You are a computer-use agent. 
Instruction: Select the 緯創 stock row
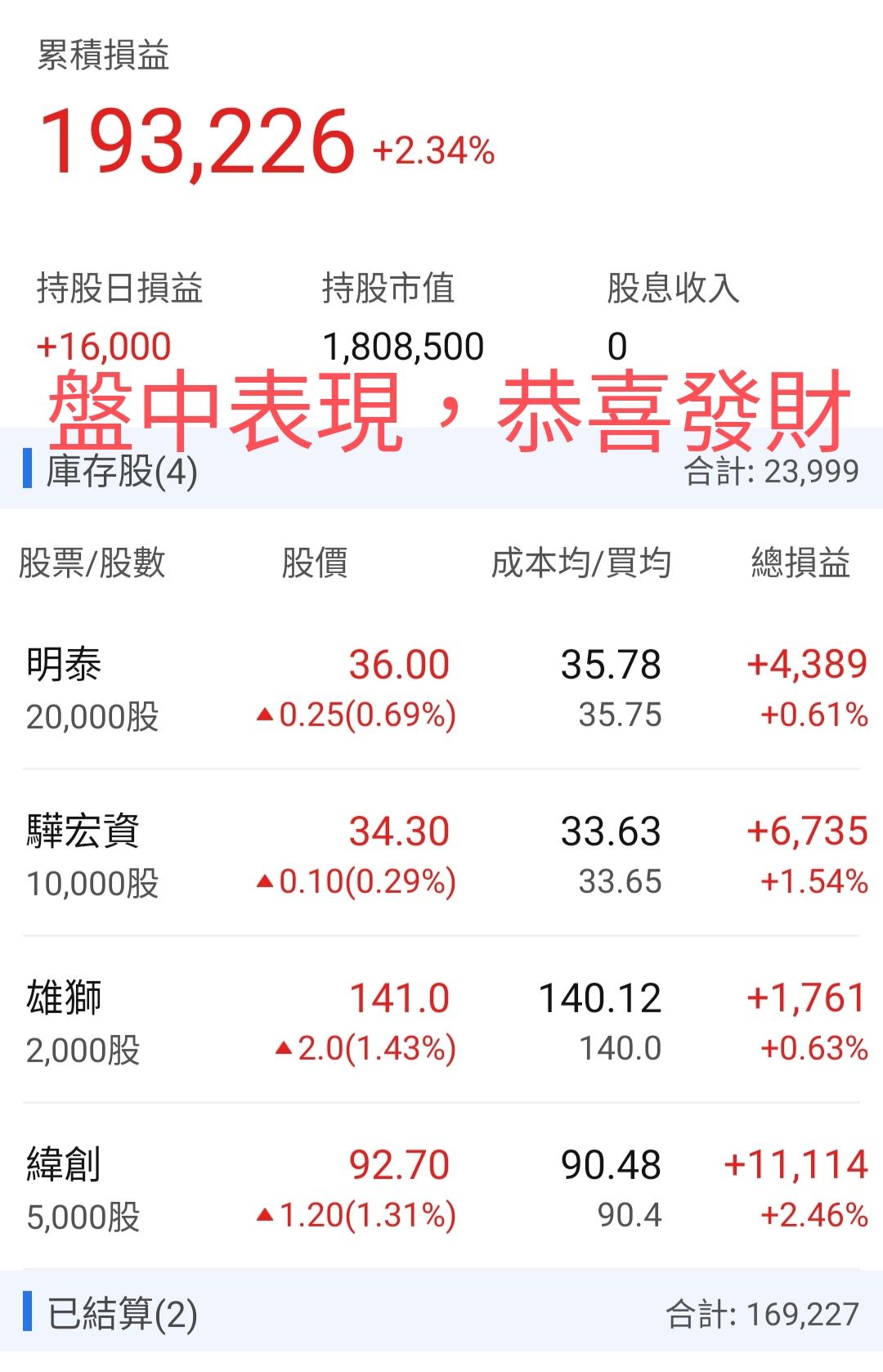[x=441, y=1189]
